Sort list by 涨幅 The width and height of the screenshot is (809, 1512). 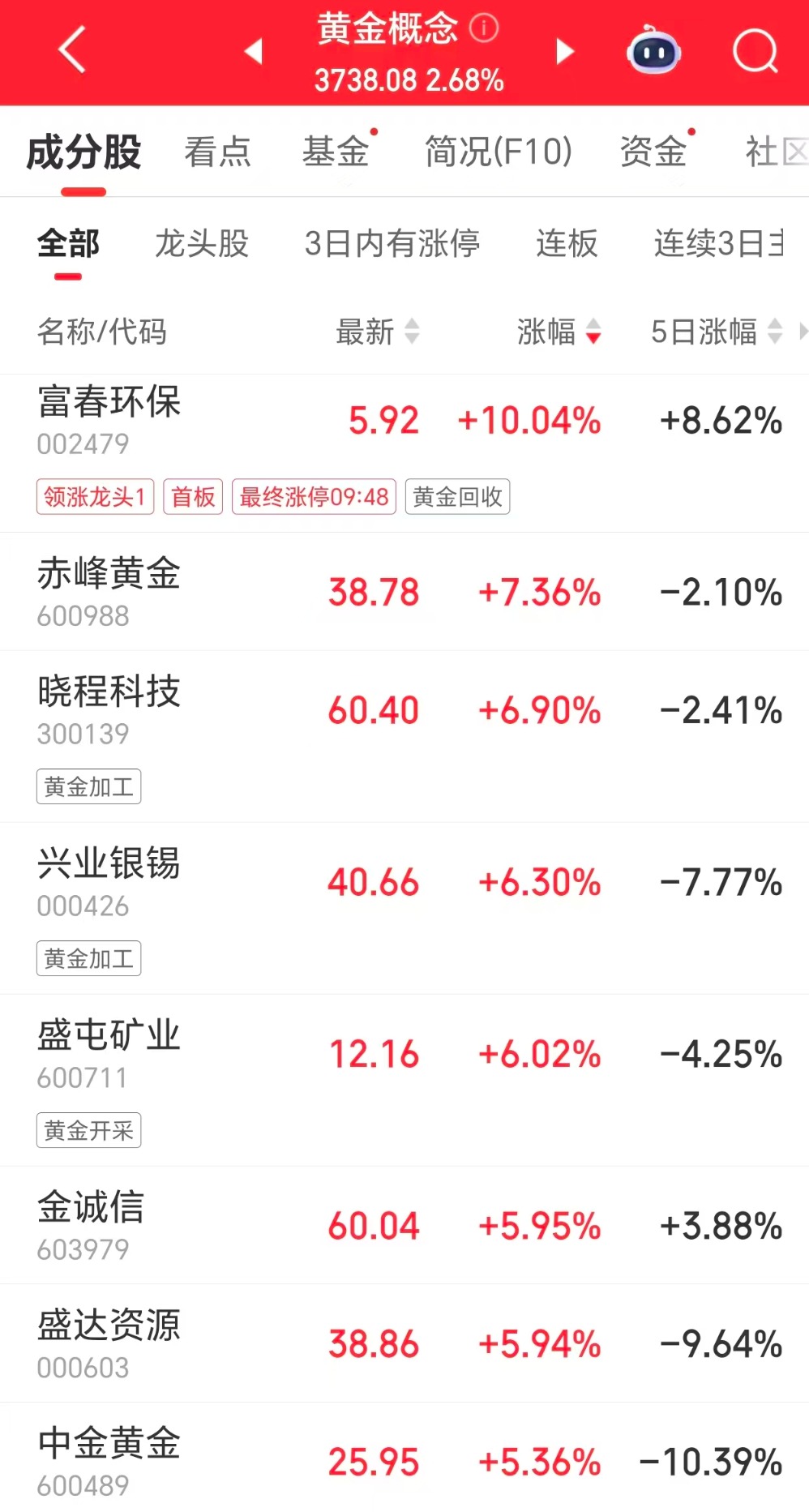559,332
